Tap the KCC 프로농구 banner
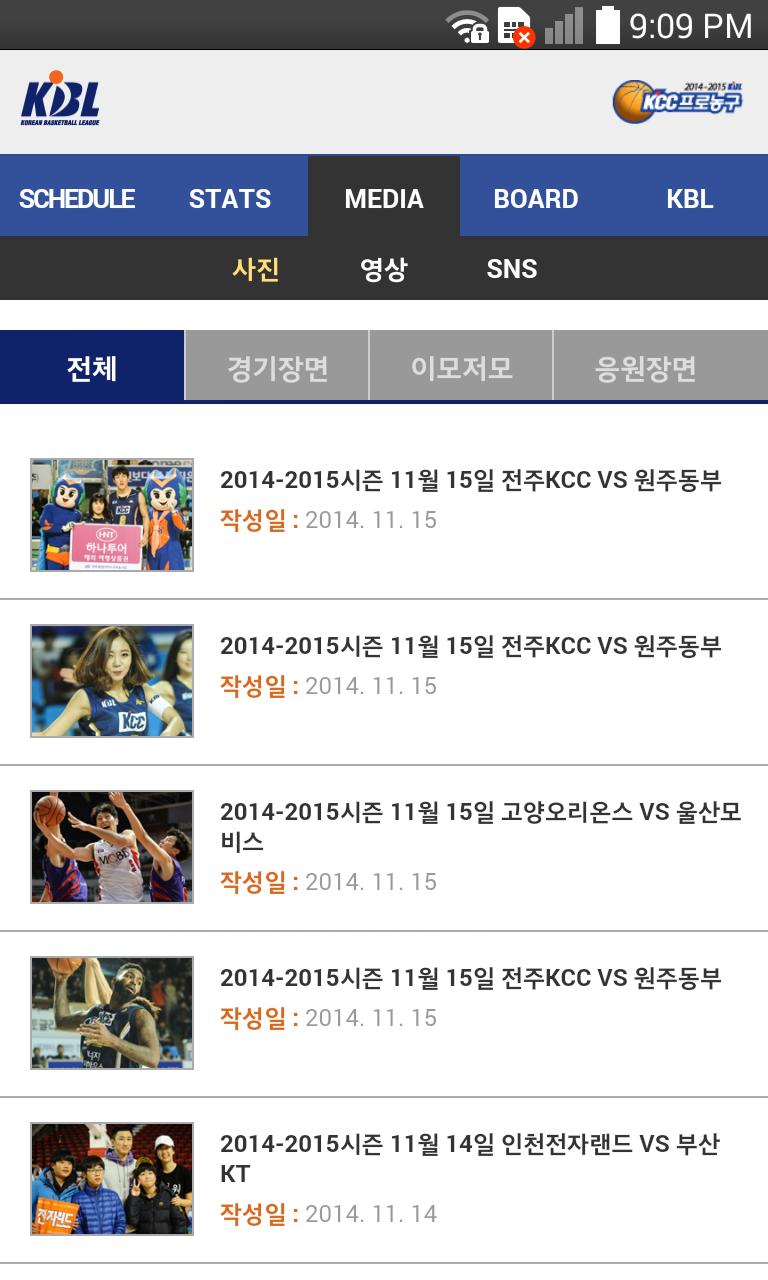The image size is (768, 1280). tap(678, 101)
